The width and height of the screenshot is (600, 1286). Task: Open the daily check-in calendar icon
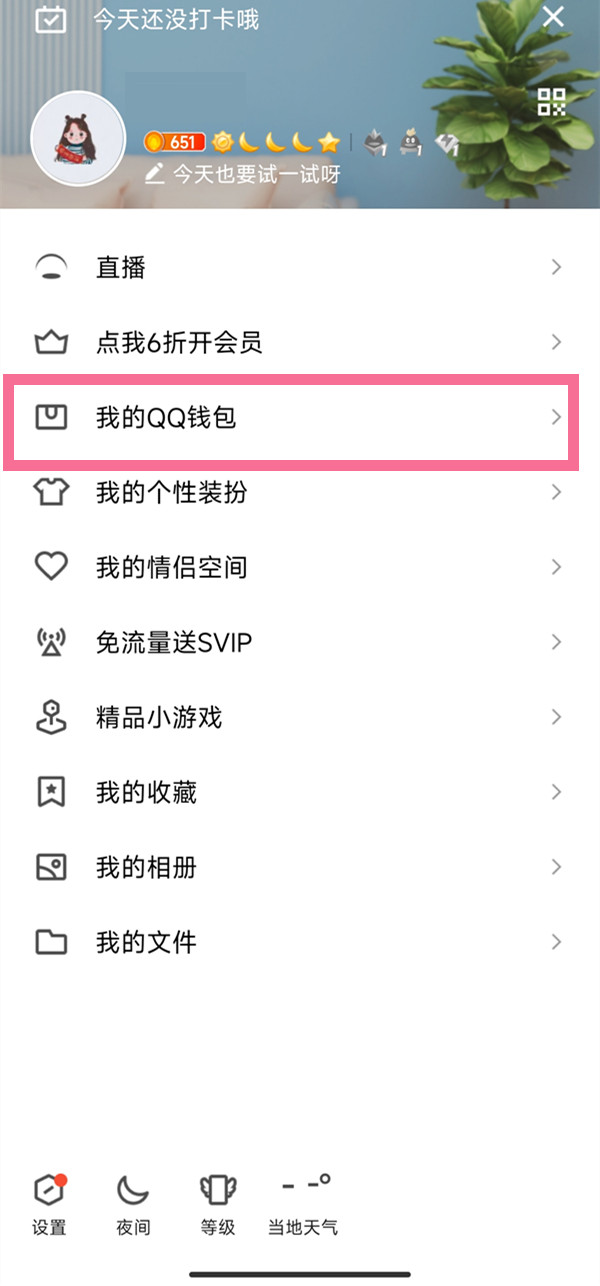point(51,19)
